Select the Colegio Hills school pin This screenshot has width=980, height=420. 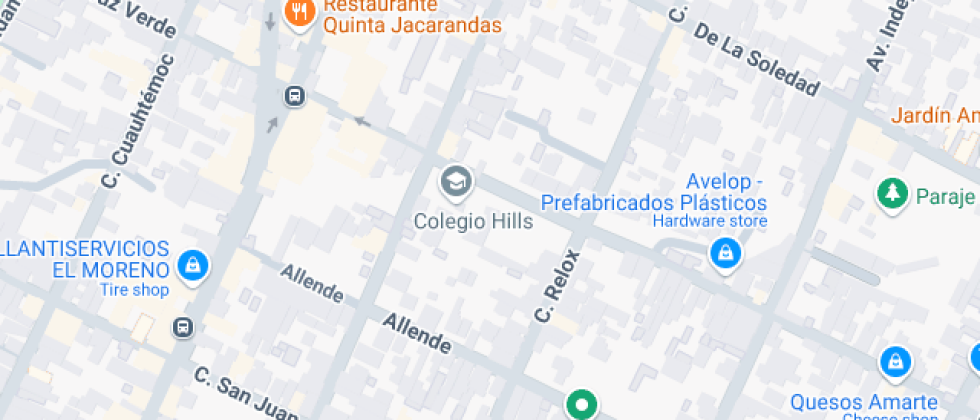456,183
